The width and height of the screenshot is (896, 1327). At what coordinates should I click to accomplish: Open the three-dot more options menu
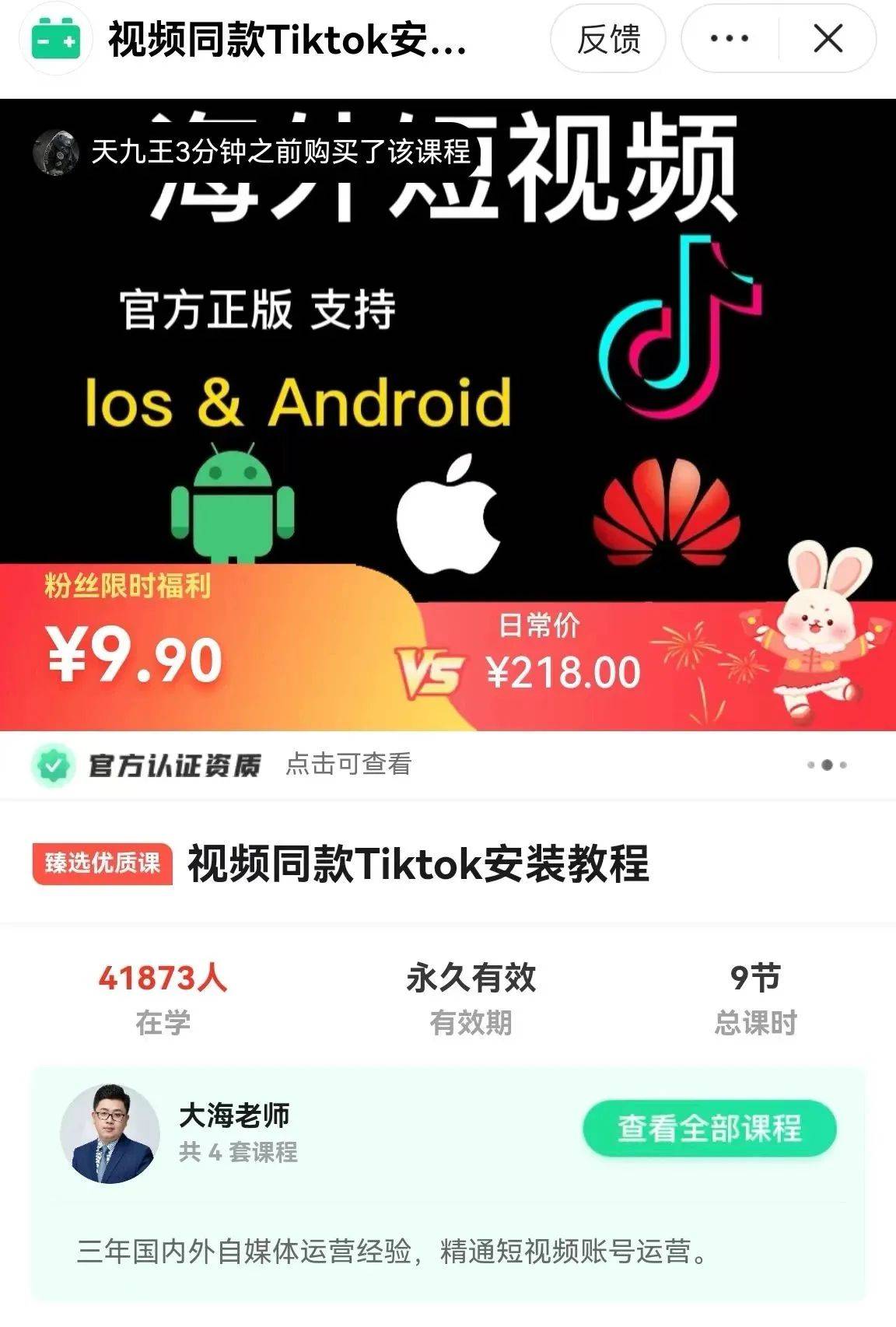tap(730, 39)
